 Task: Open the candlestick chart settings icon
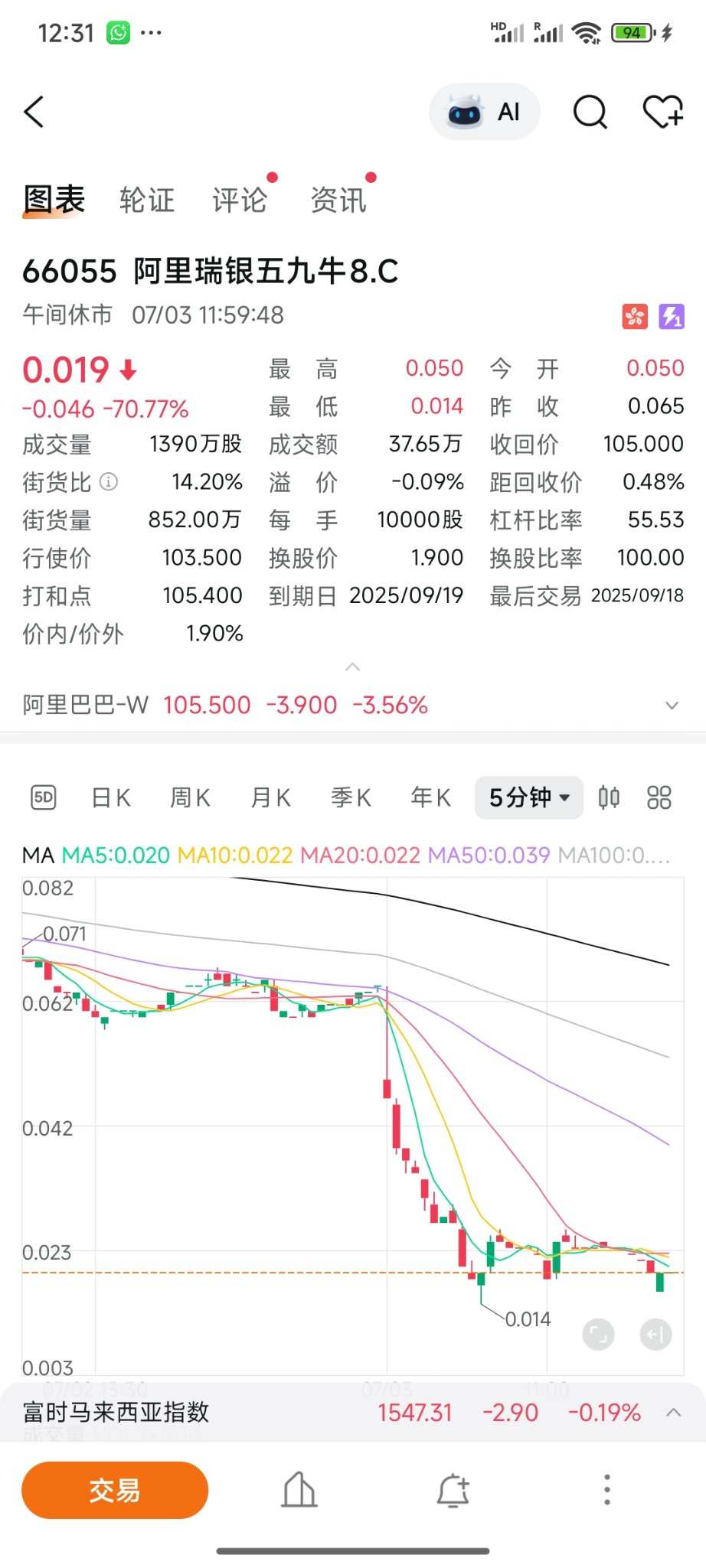[609, 797]
